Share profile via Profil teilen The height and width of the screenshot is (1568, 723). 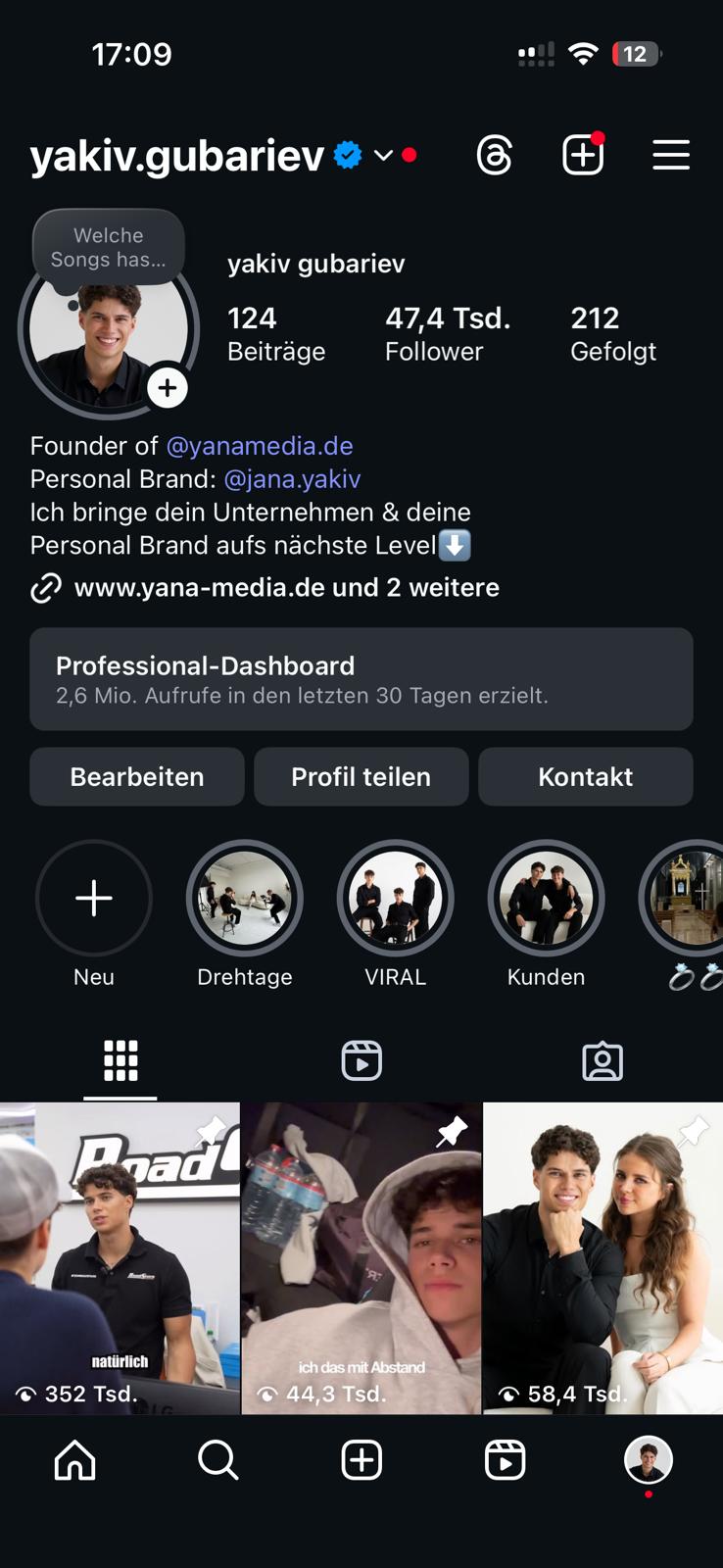361,776
